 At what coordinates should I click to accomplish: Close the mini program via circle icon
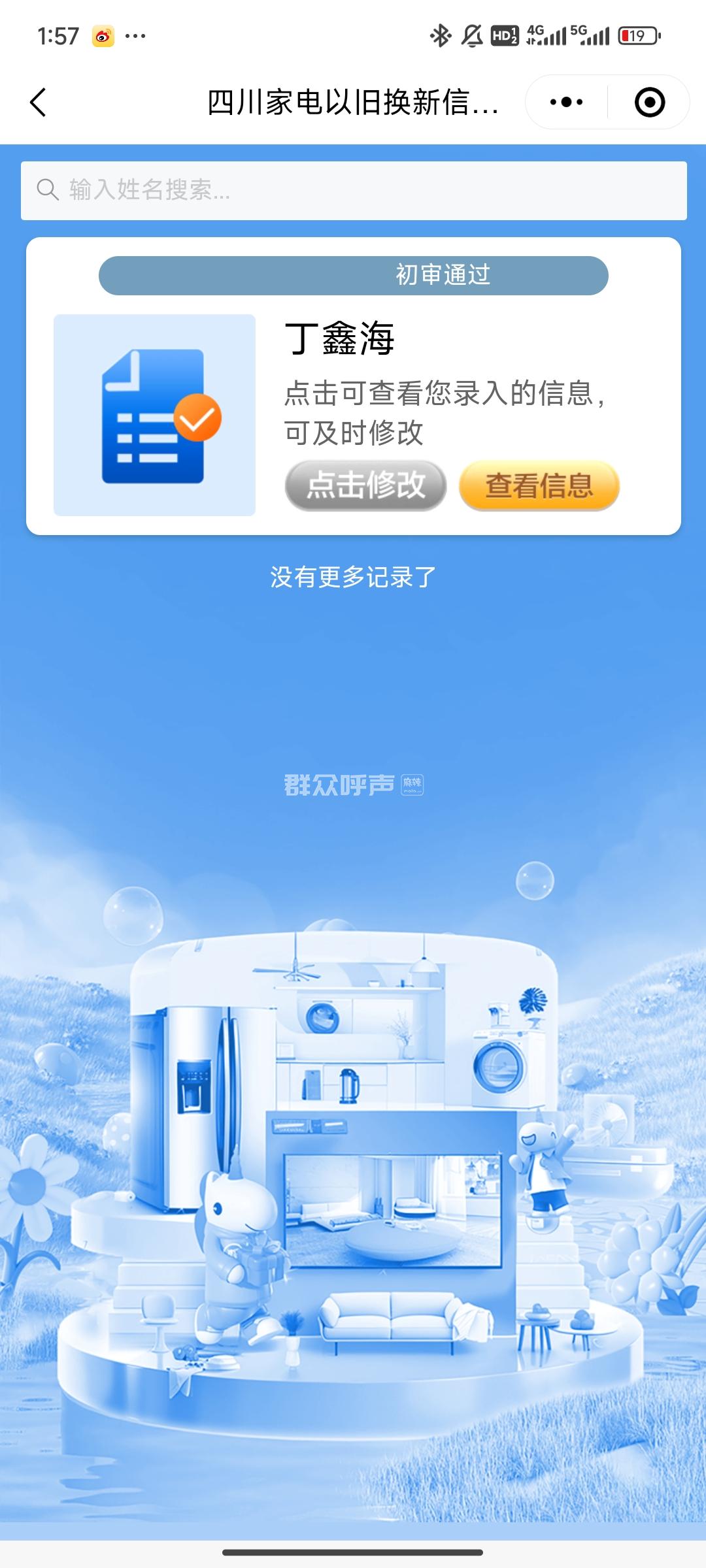coord(649,103)
